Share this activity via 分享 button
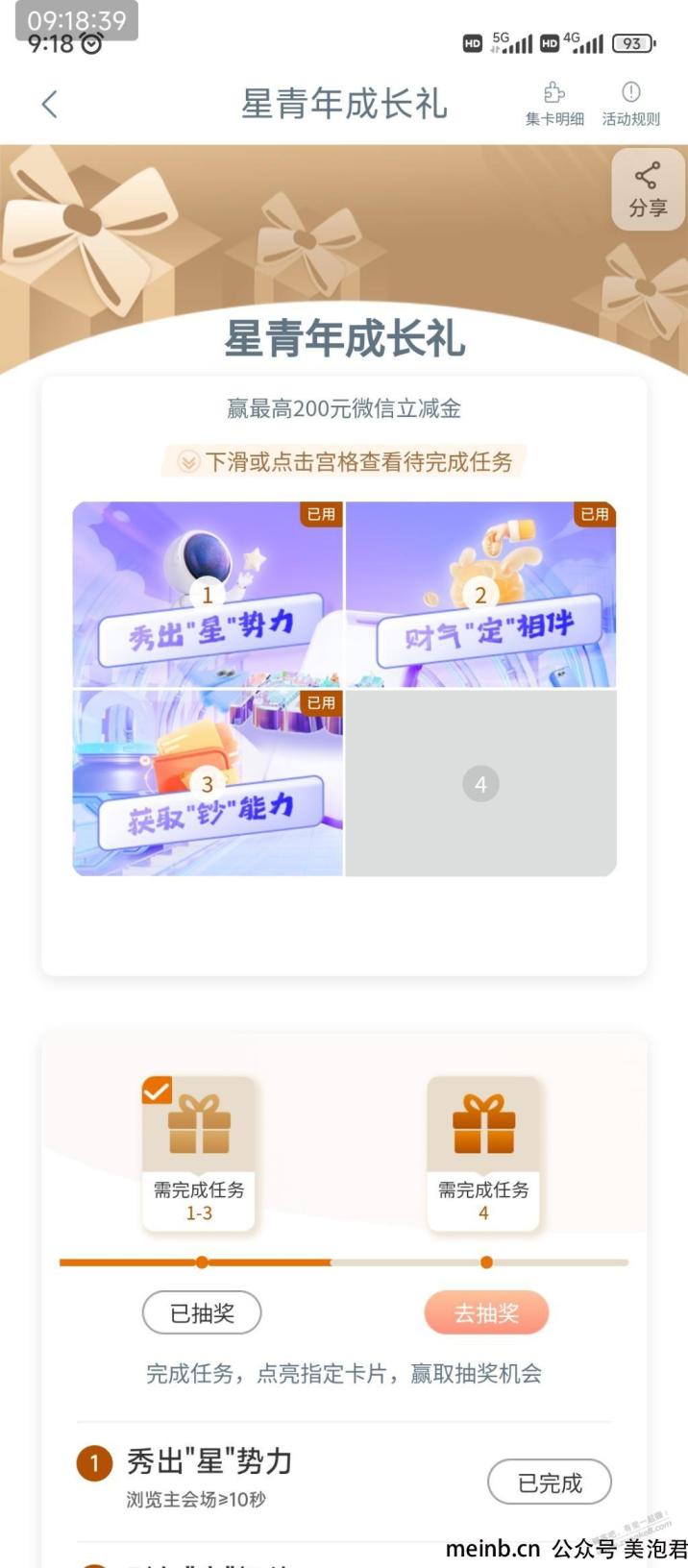The height and width of the screenshot is (1568, 688). [648, 189]
